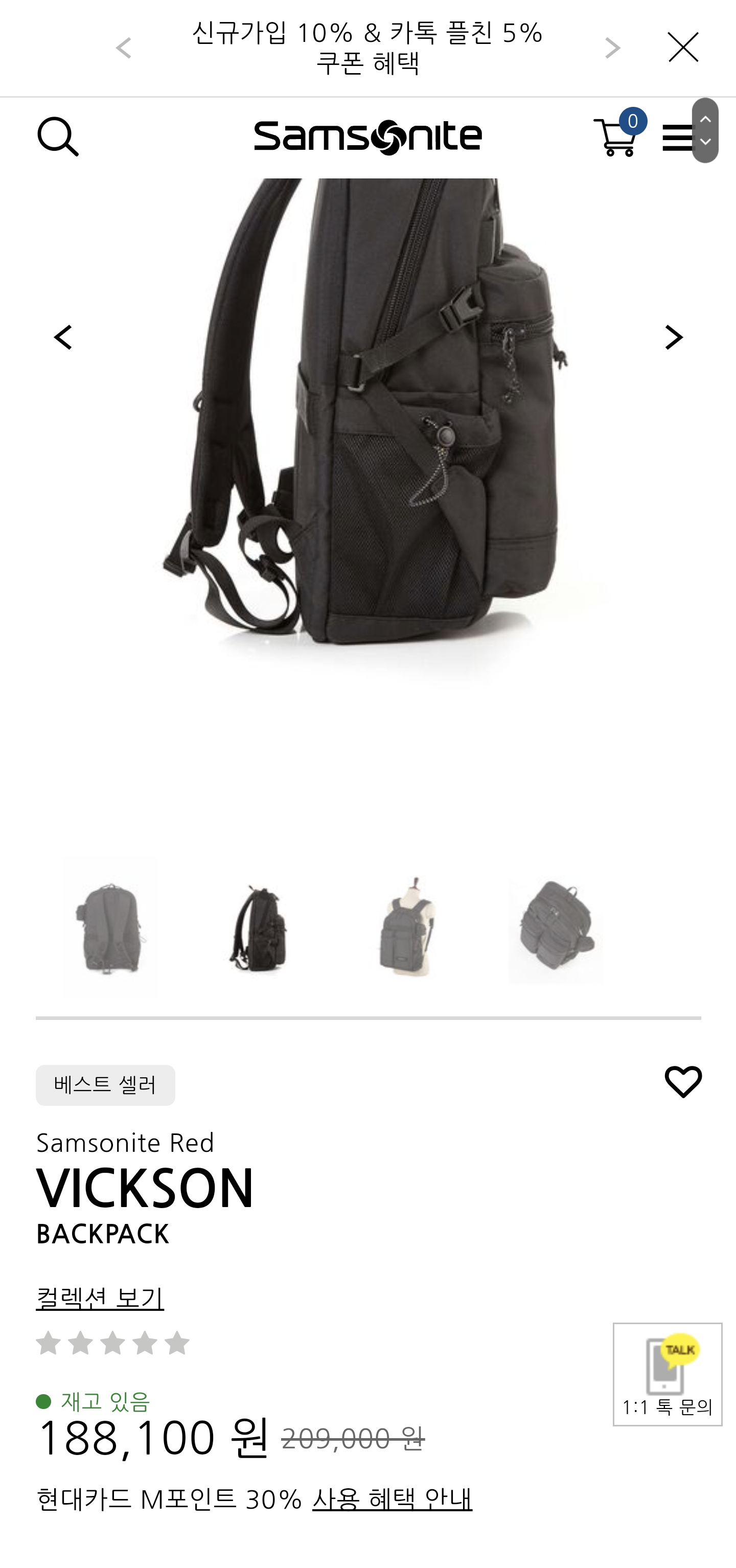Viewport: 736px width, 1568px height.
Task: Show previous promotion banner message
Action: (124, 48)
